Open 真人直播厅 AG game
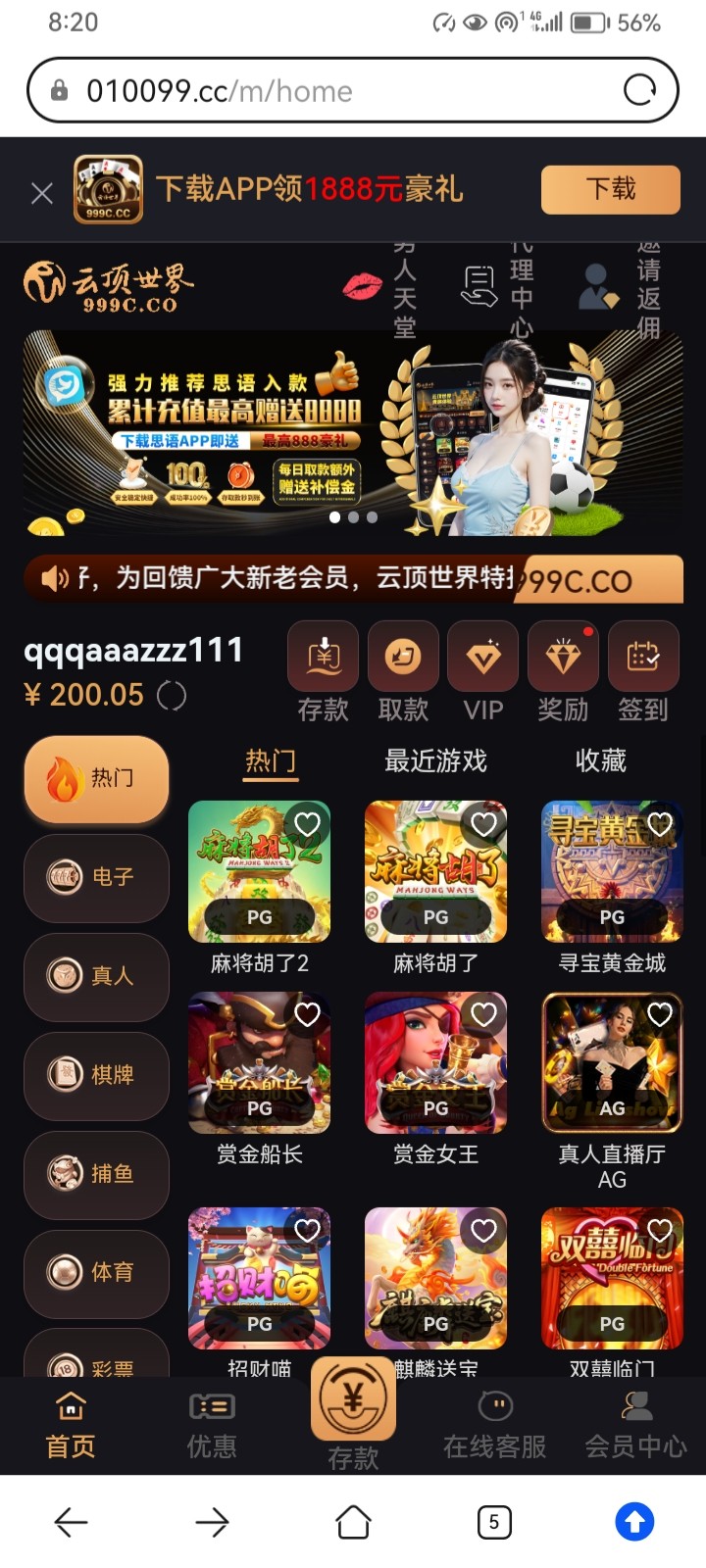Viewport: 706px width, 1568px height. 612,1063
